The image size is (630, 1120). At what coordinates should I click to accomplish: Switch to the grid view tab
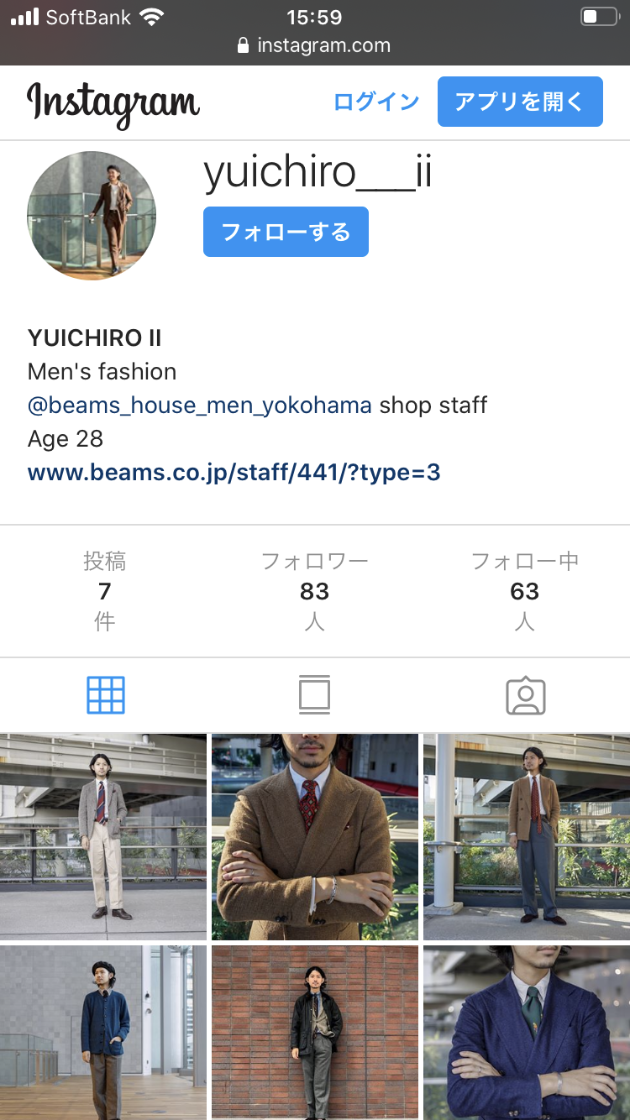pyautogui.click(x=105, y=695)
